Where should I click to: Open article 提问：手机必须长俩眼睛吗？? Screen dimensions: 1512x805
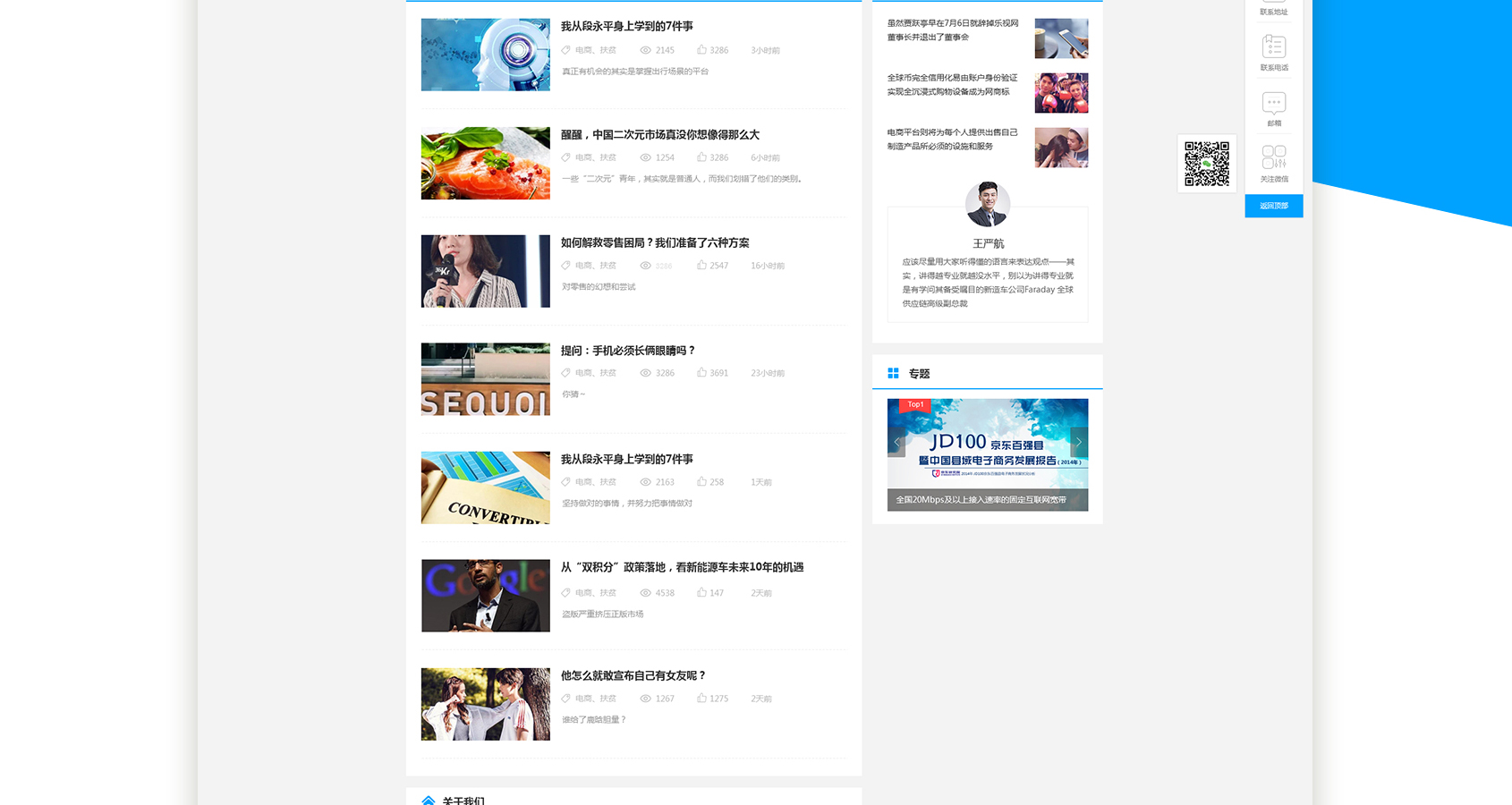click(x=627, y=351)
